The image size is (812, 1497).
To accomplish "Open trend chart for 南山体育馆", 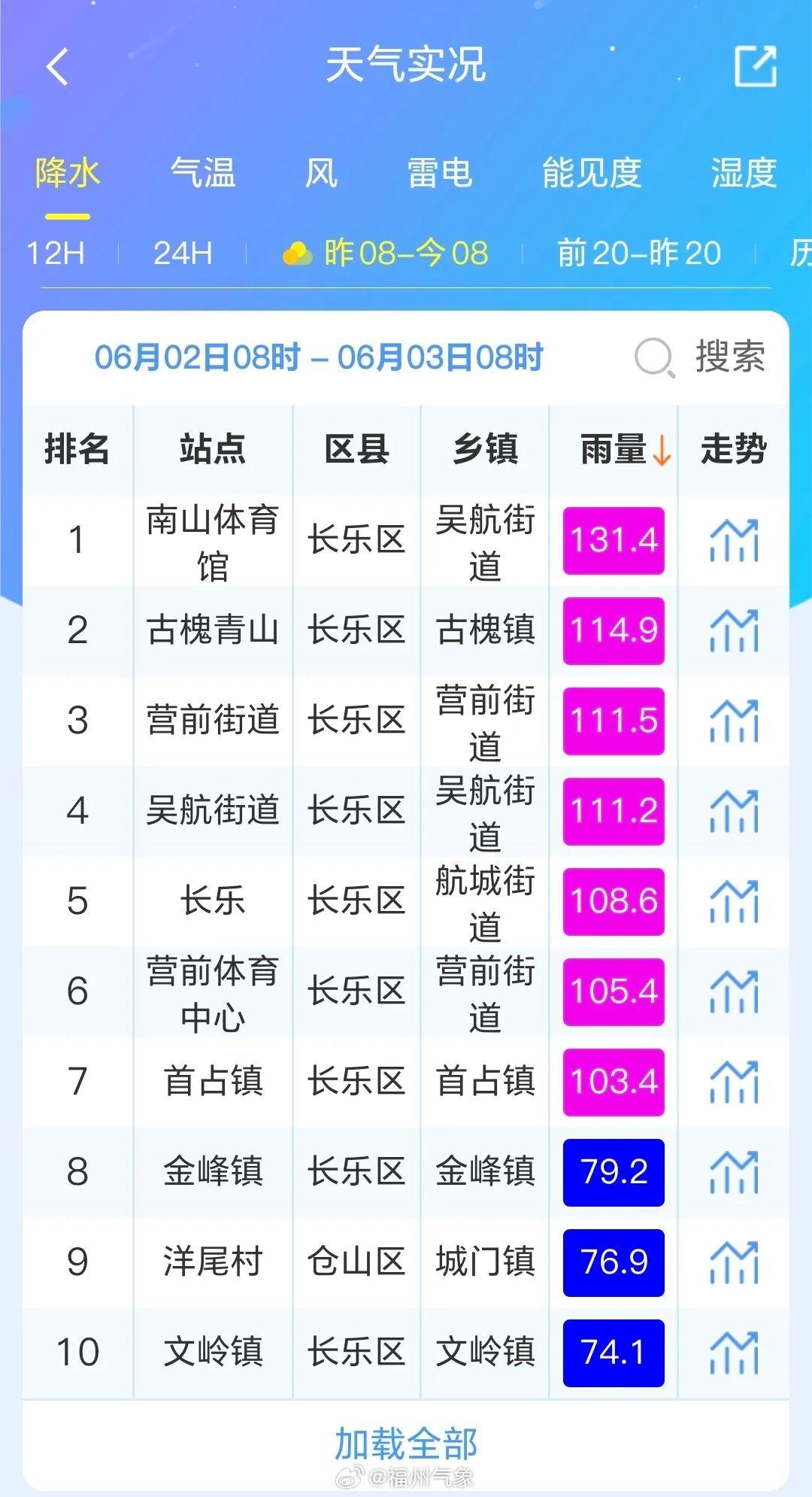I will tap(734, 540).
